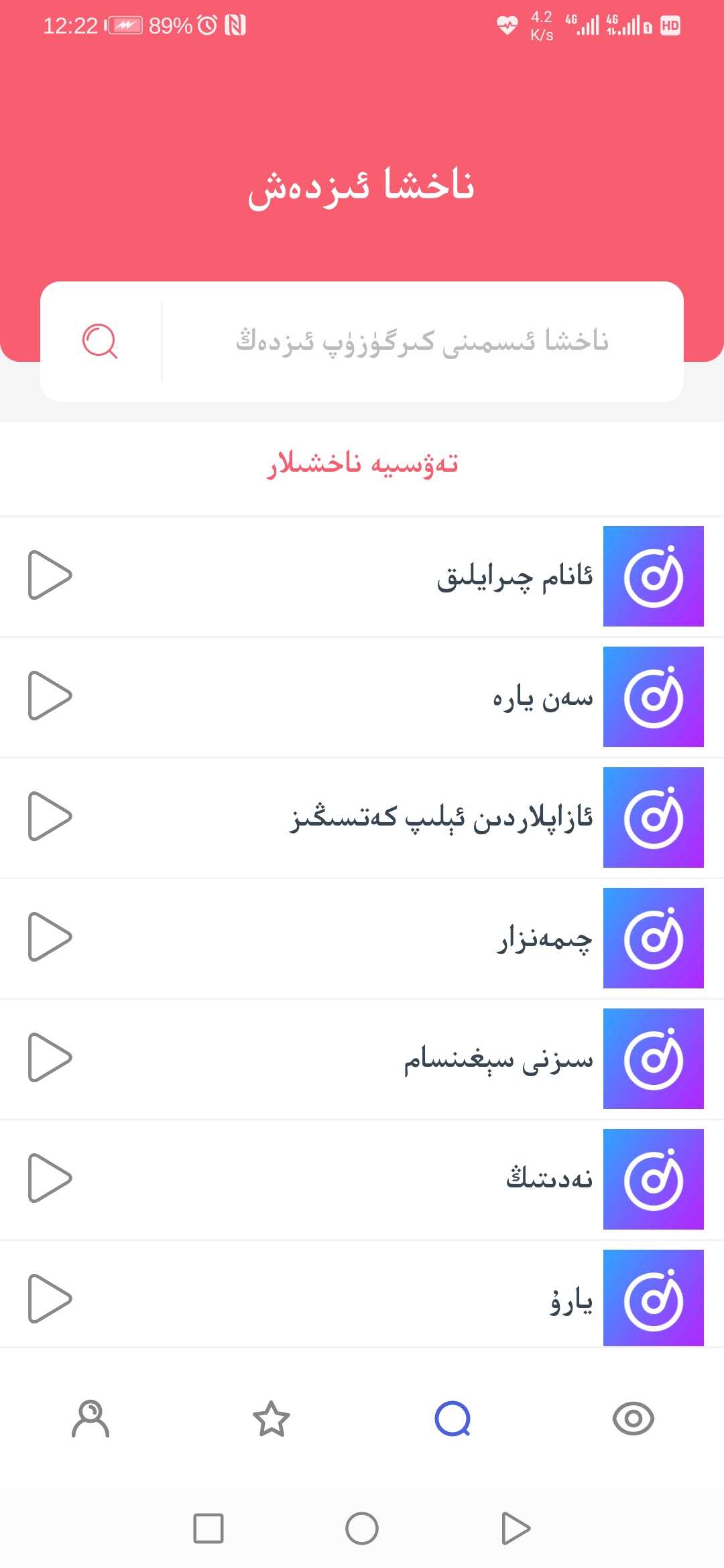Open the song يارۇ

[x=571, y=1300]
